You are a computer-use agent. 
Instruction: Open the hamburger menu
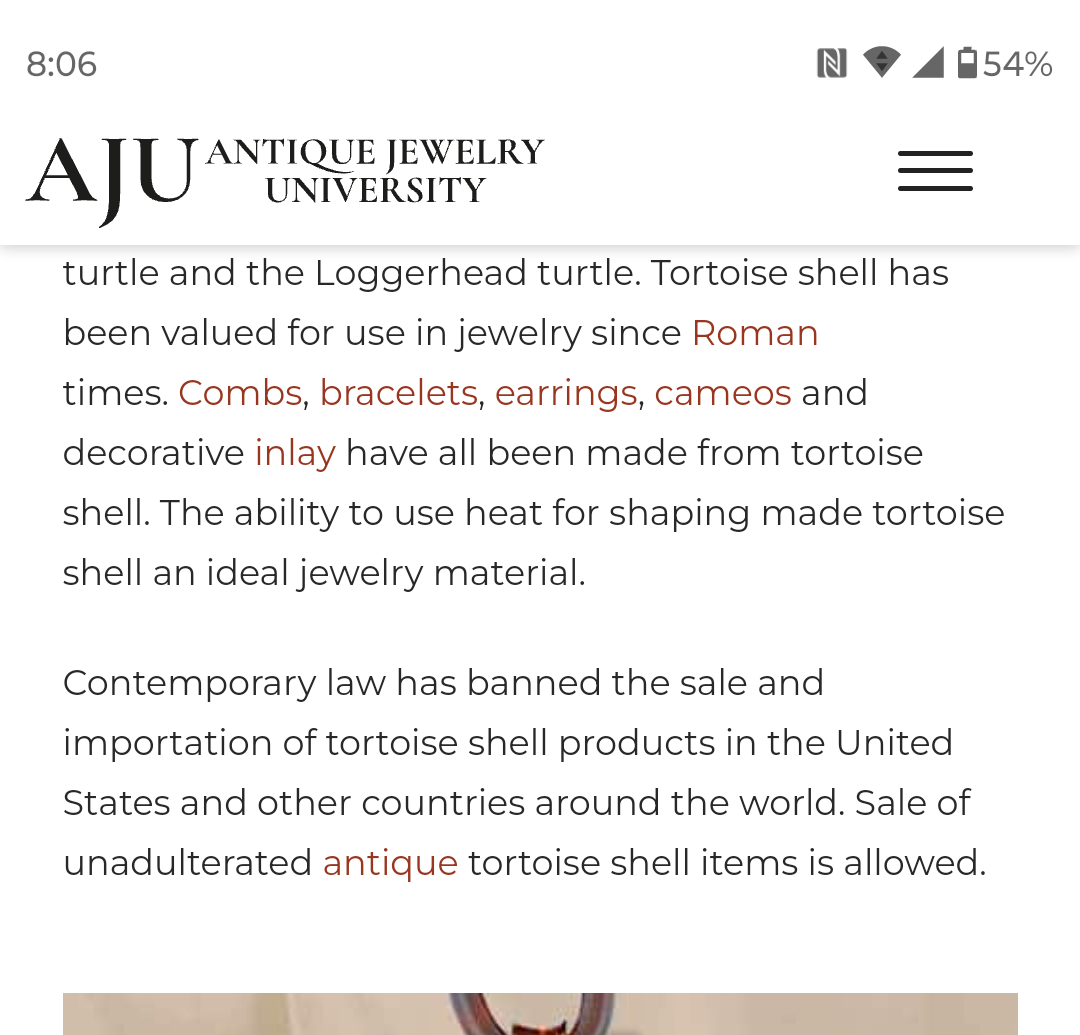click(935, 171)
